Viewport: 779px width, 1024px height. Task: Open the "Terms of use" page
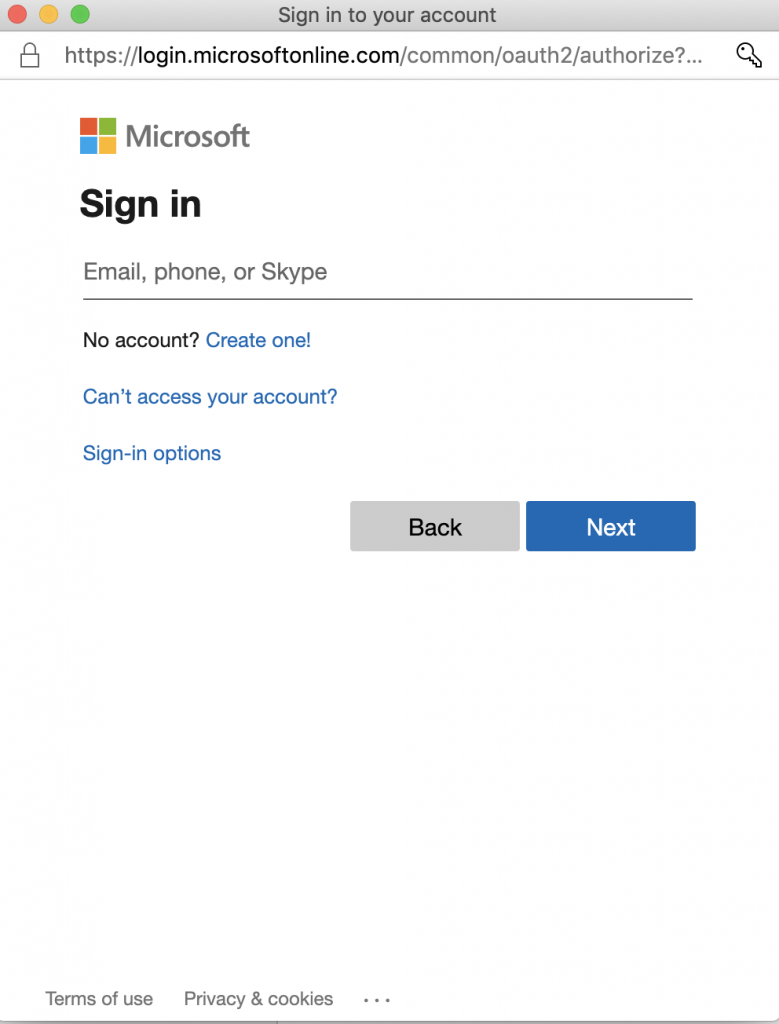click(99, 999)
